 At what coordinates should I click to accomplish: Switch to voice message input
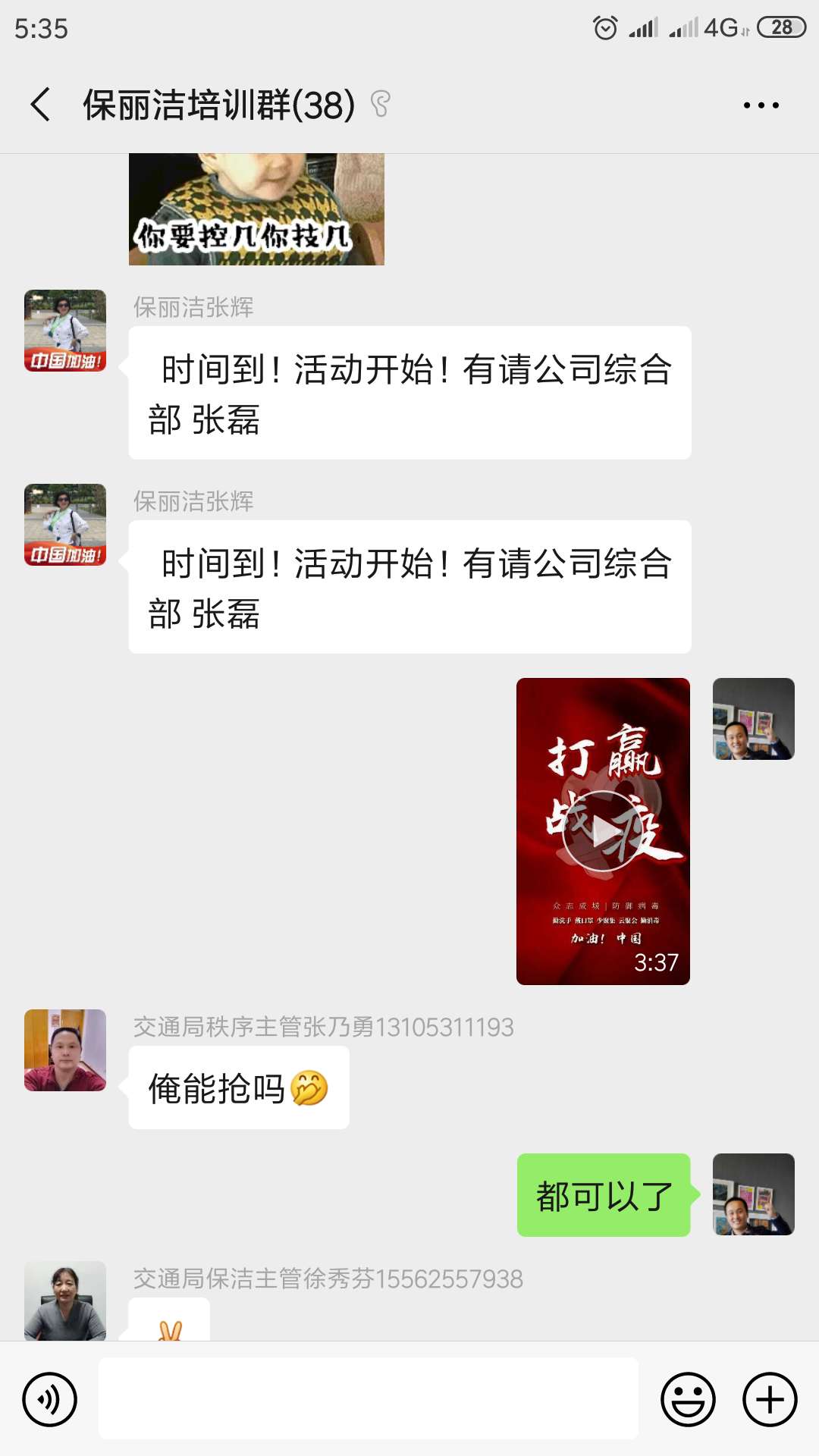[x=50, y=1399]
